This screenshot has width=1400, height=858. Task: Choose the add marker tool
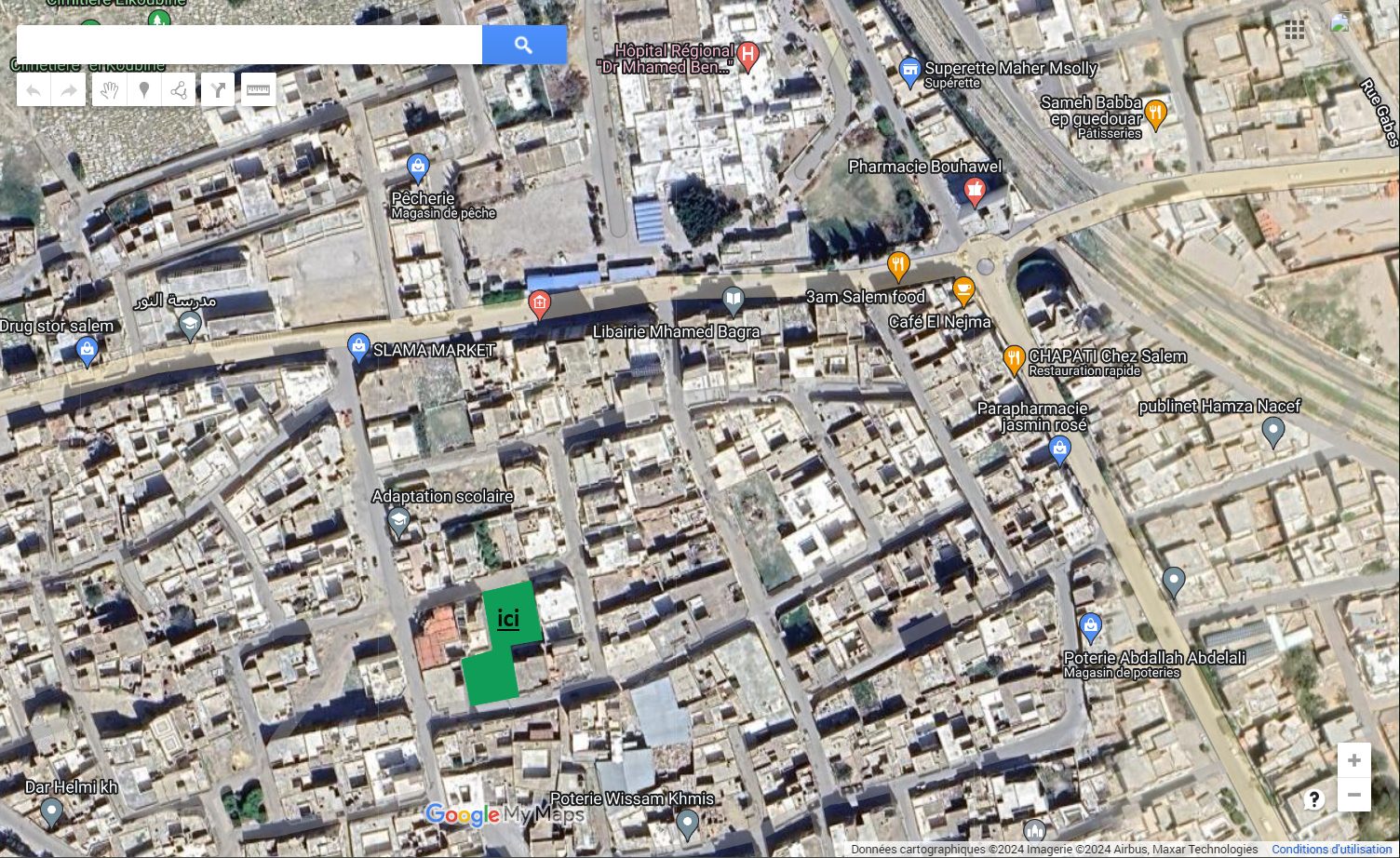(144, 90)
